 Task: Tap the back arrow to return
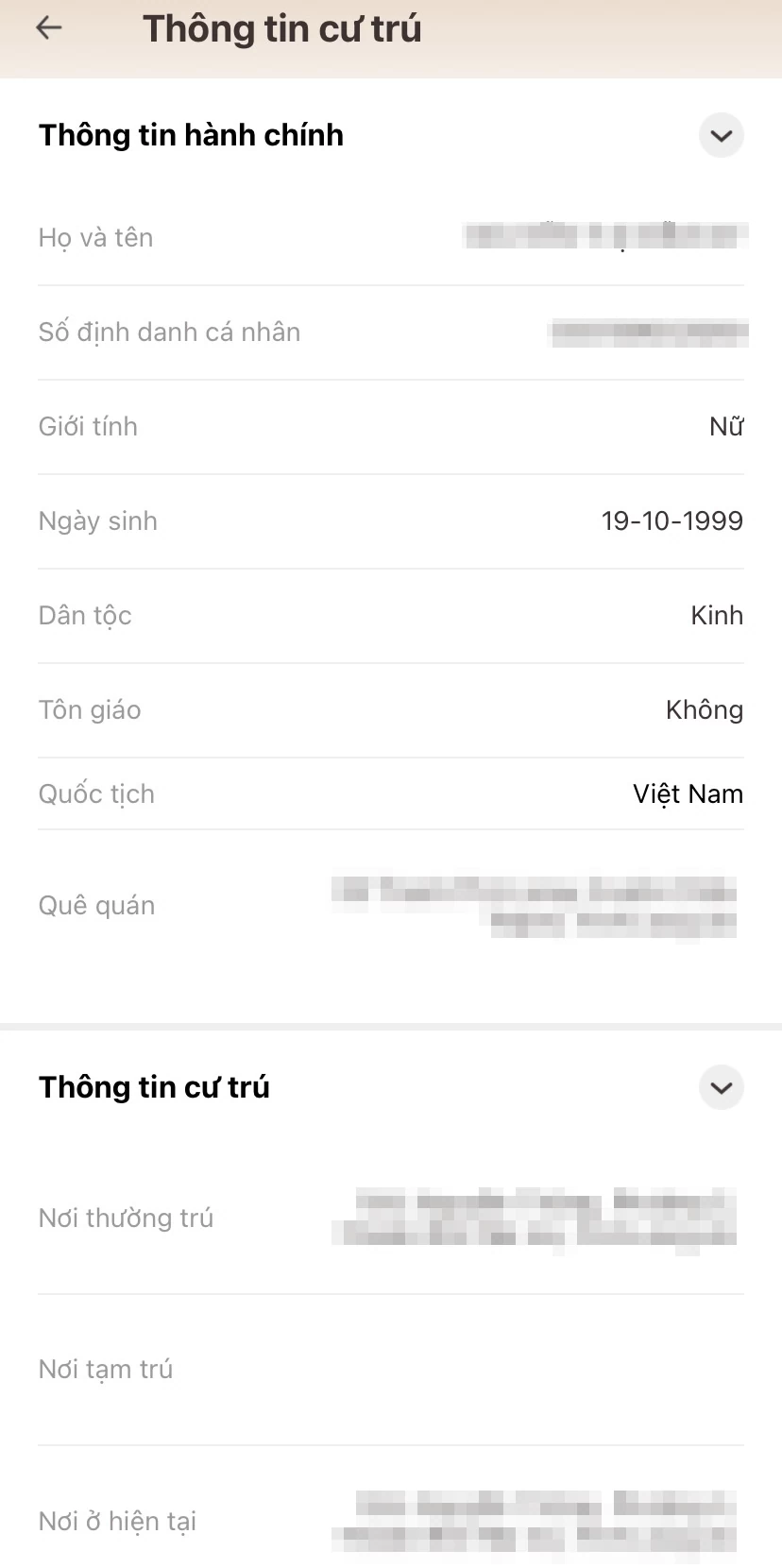47,27
